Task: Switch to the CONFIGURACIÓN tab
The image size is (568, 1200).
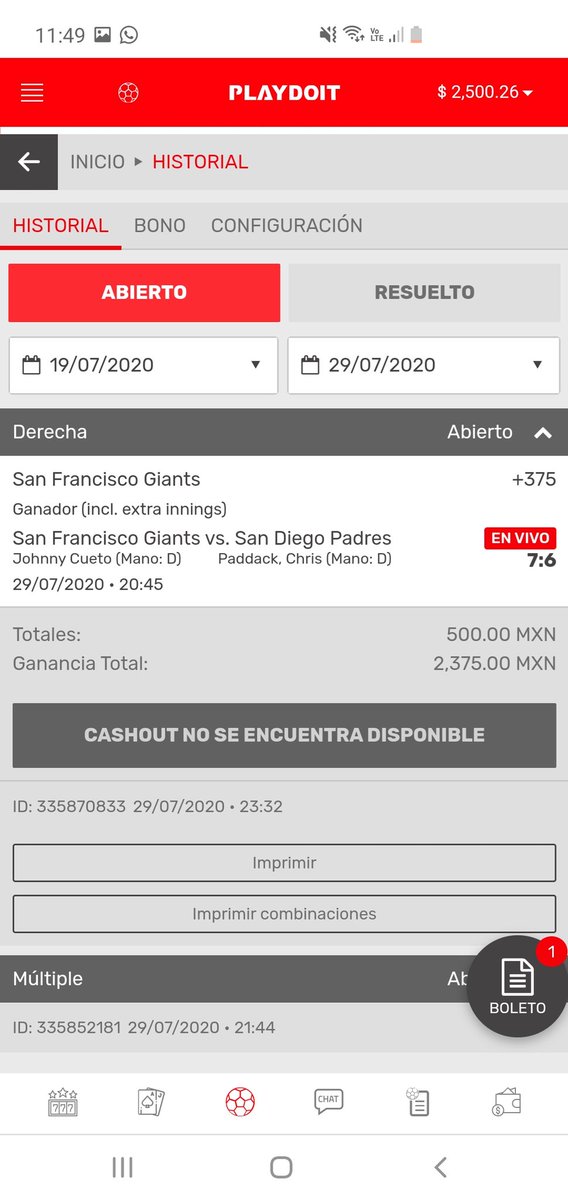Action: 287,226
